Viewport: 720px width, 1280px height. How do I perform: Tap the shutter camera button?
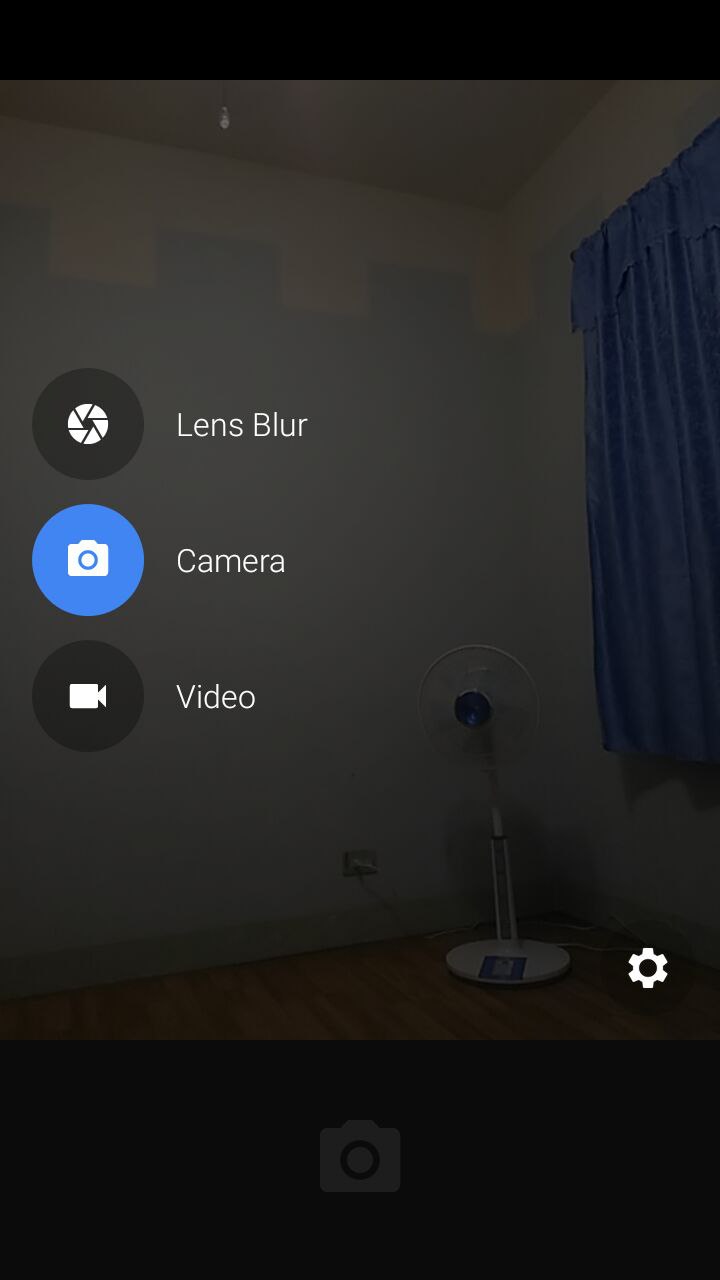click(x=360, y=1157)
